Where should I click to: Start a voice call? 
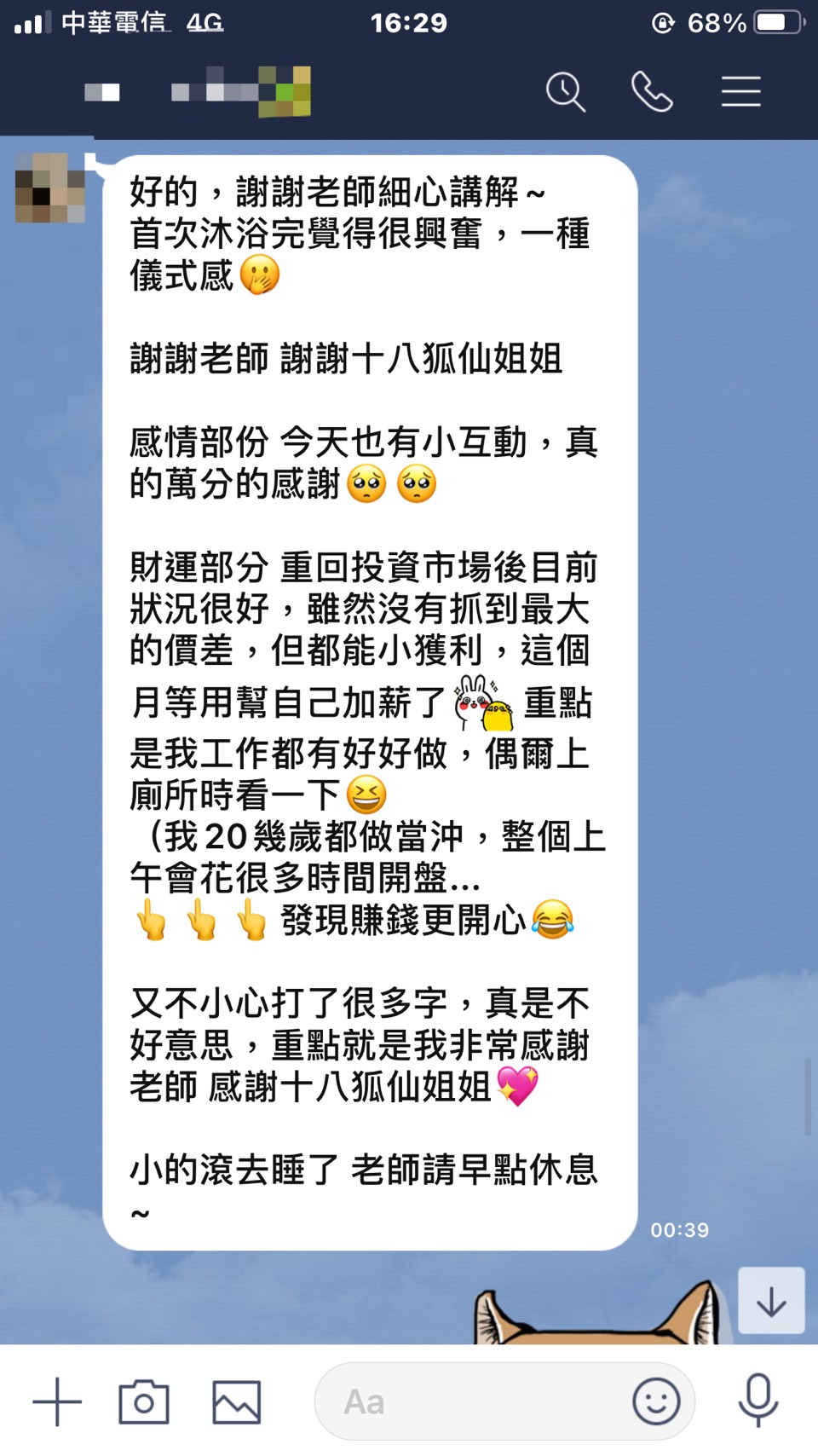click(652, 91)
